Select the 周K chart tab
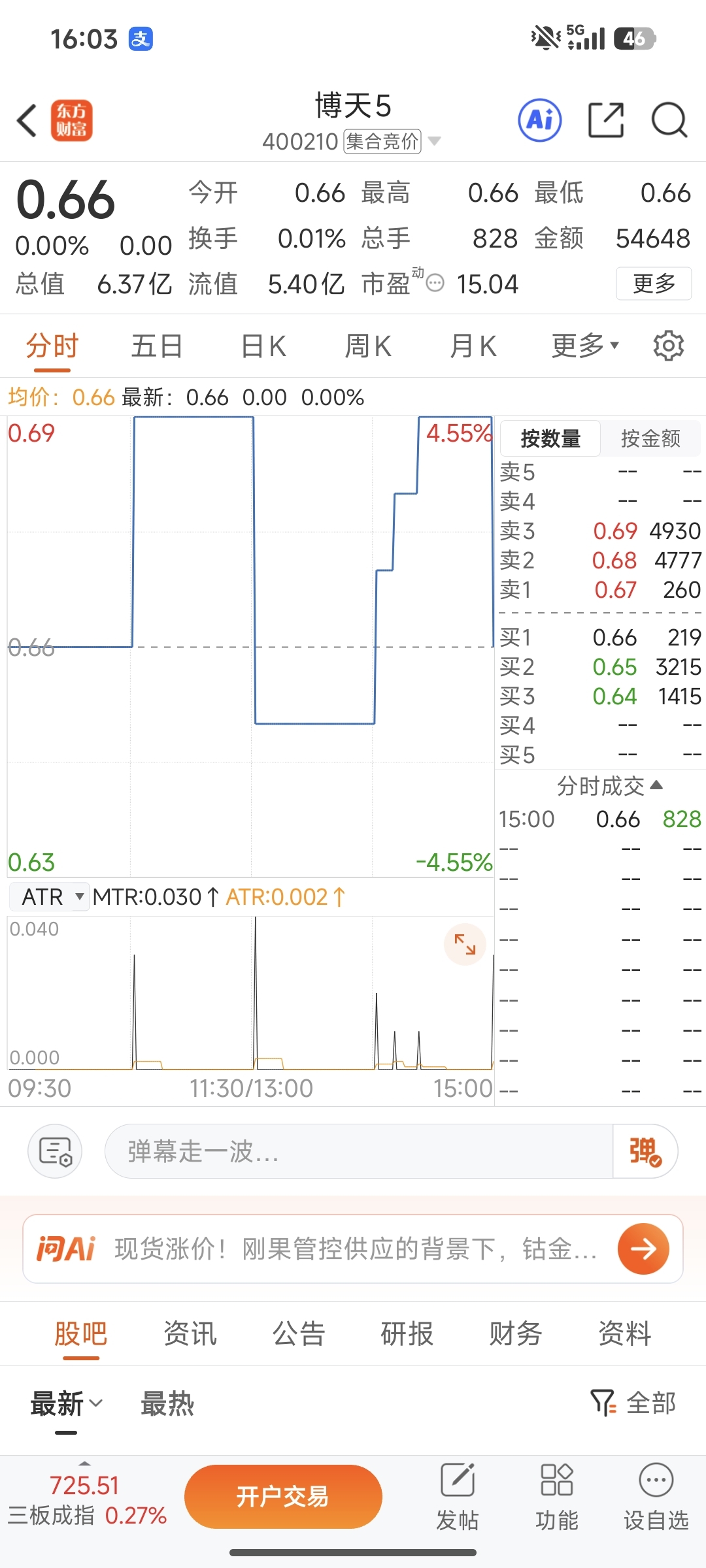The image size is (706, 1568). coord(368,346)
